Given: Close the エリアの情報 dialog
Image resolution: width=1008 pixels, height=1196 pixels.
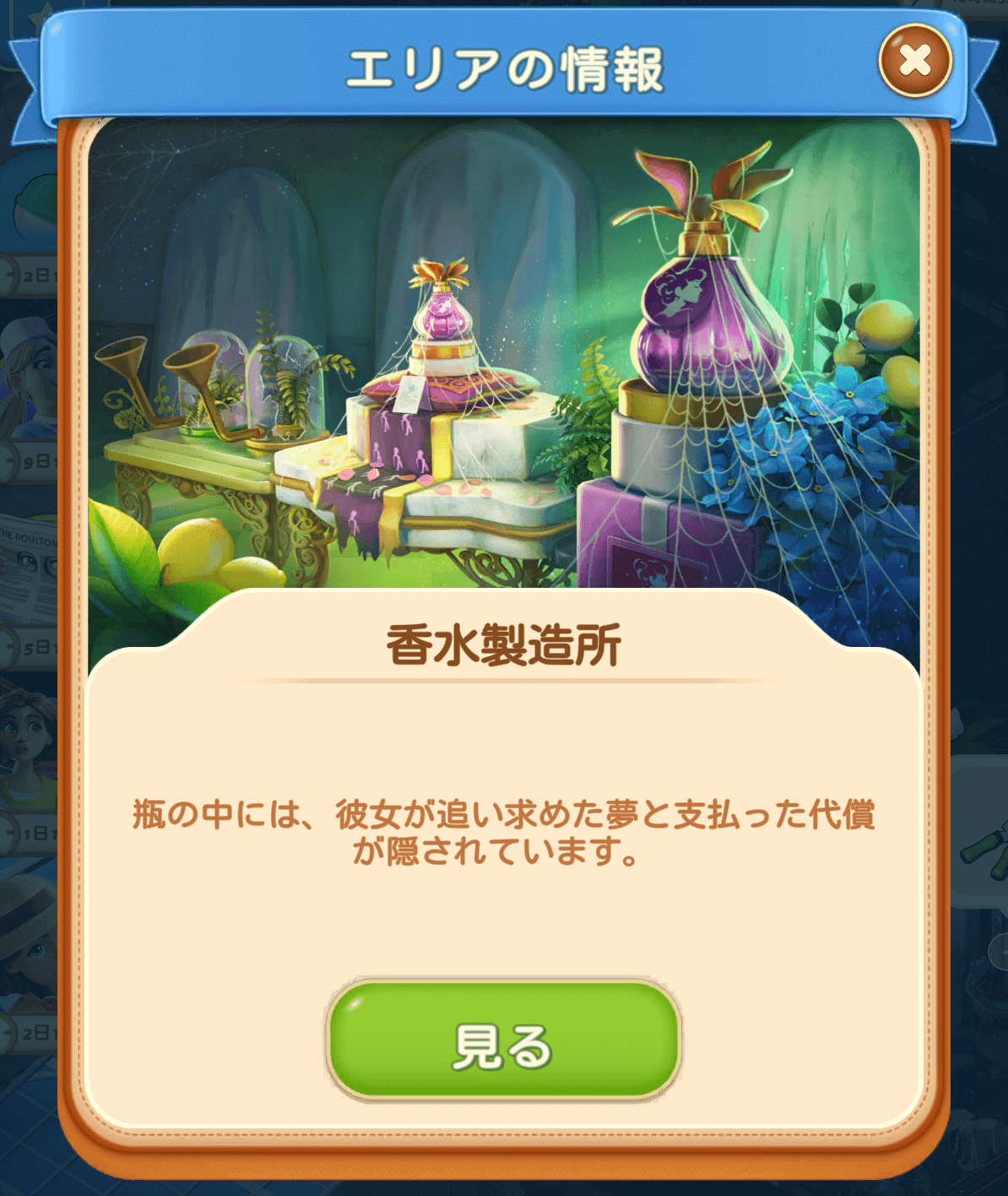Looking at the screenshot, I should [x=915, y=61].
